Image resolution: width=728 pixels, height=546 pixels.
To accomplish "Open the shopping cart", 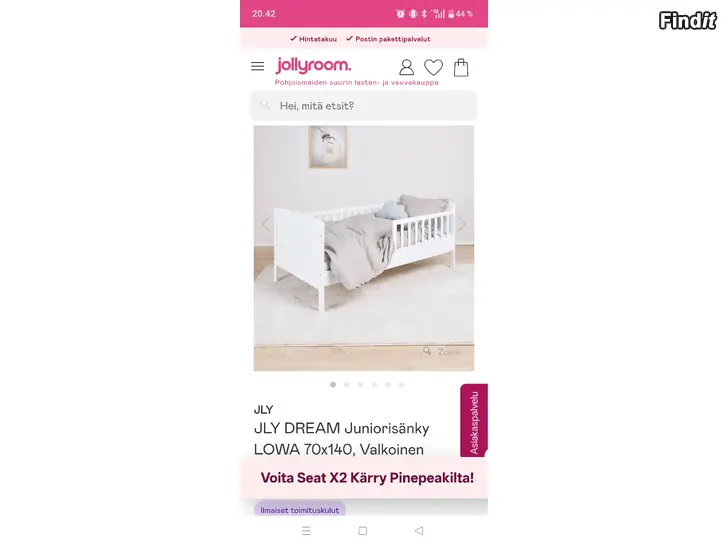I will click(x=461, y=67).
